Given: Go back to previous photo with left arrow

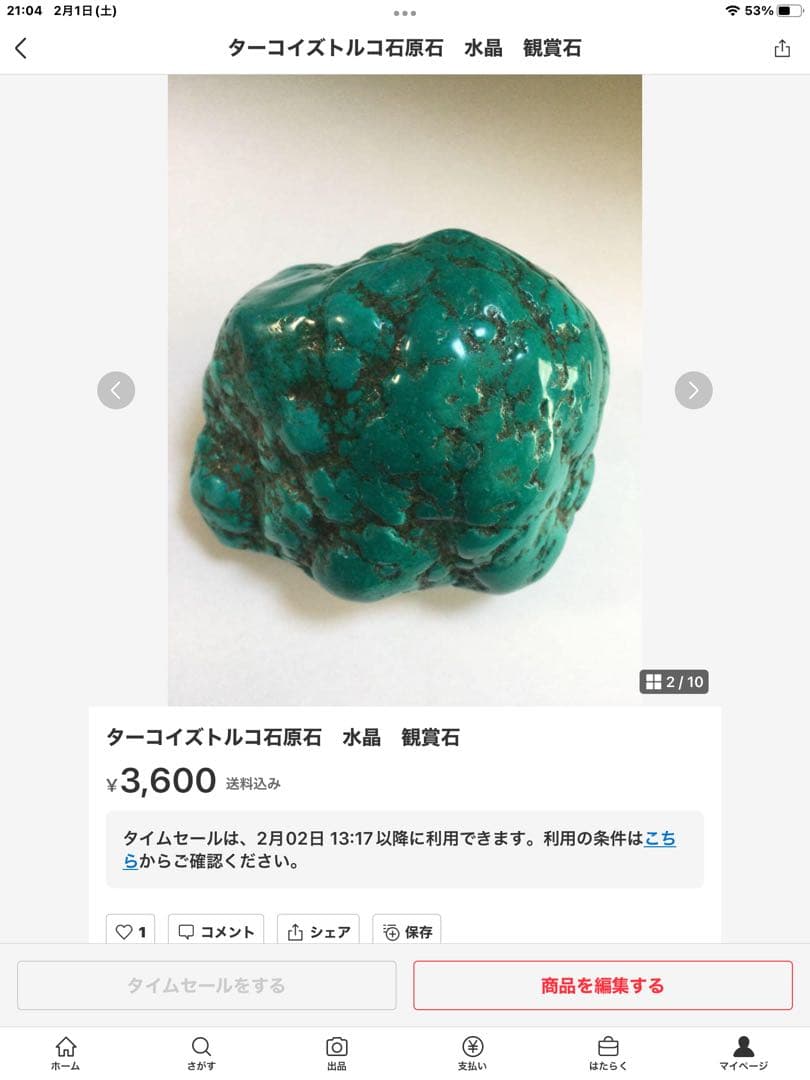Looking at the screenshot, I should 116,390.
